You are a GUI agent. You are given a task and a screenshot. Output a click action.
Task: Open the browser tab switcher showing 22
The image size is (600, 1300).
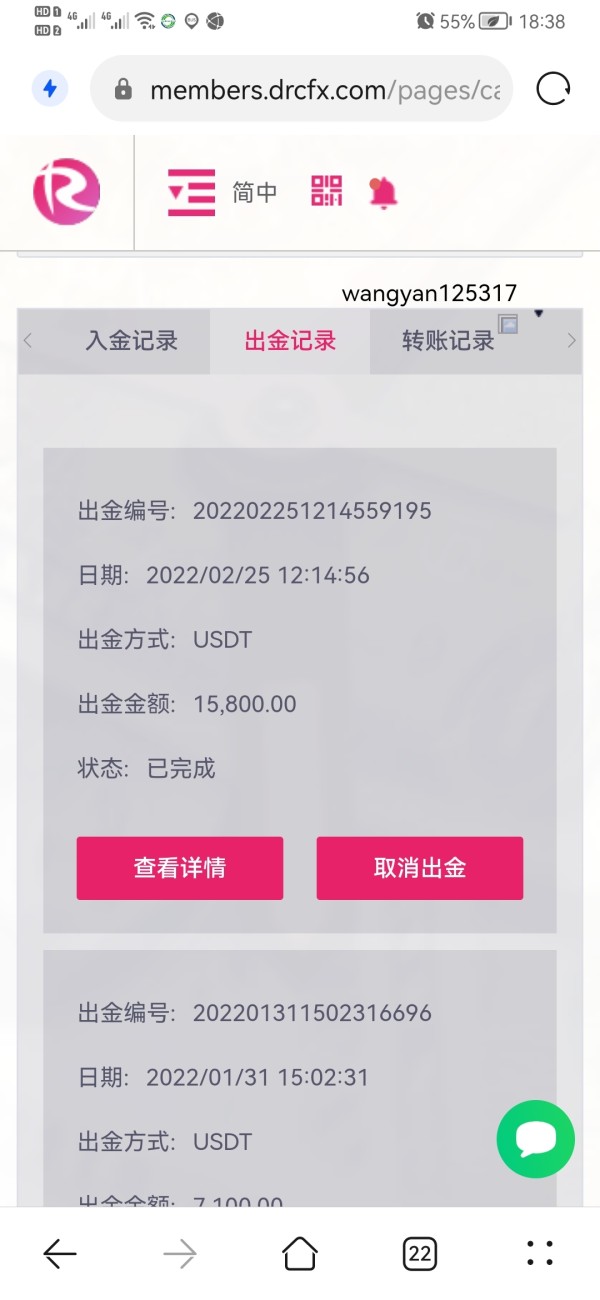click(x=420, y=1253)
